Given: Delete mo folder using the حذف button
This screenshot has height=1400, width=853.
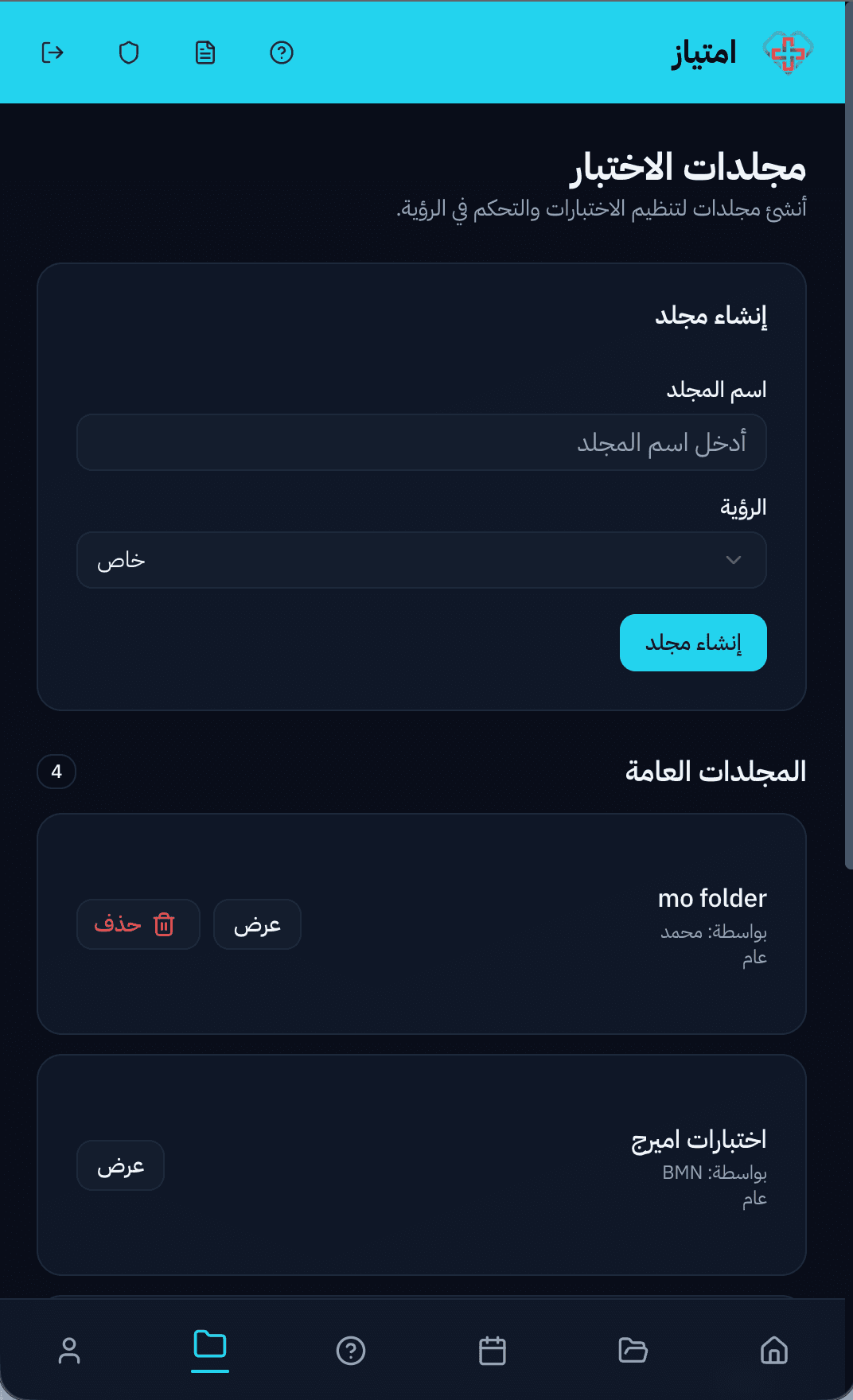Looking at the screenshot, I should (x=138, y=924).
